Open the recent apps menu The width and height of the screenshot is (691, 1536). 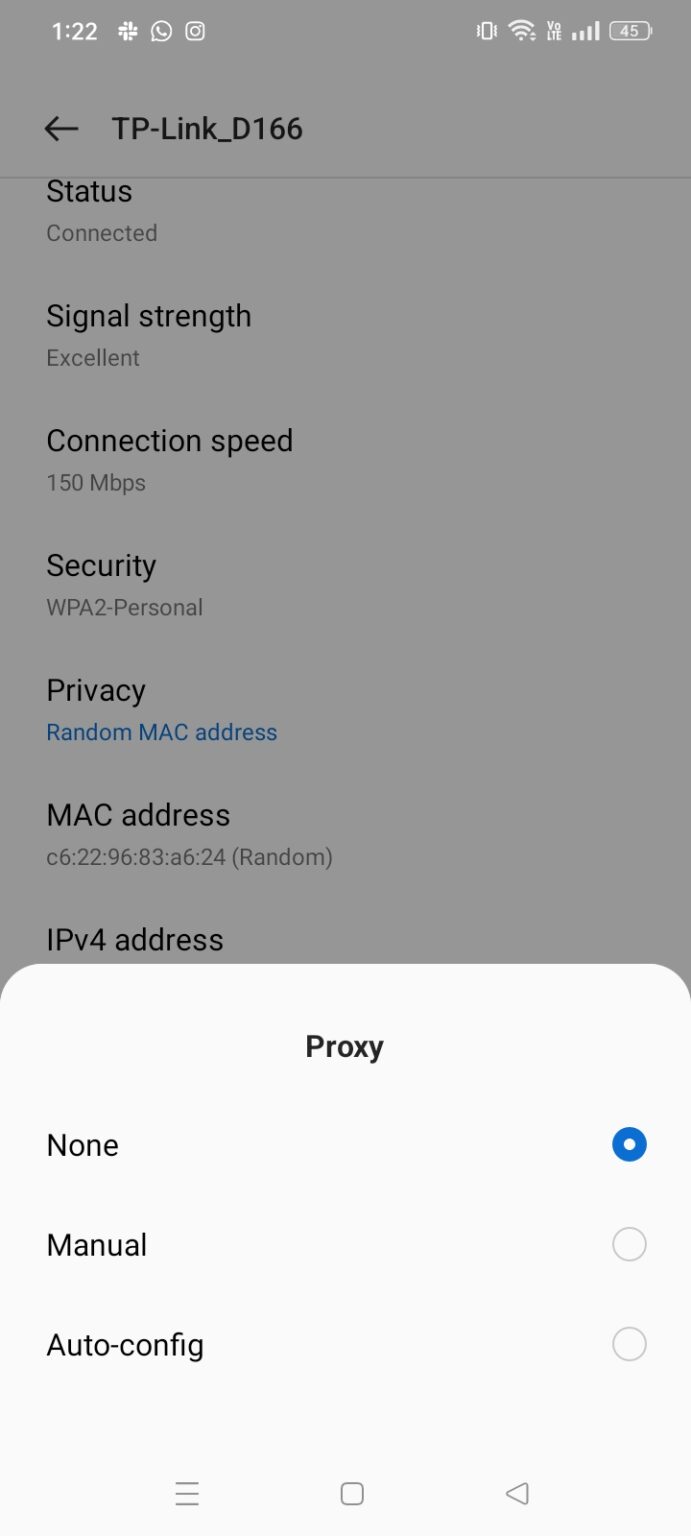[x=187, y=1494]
